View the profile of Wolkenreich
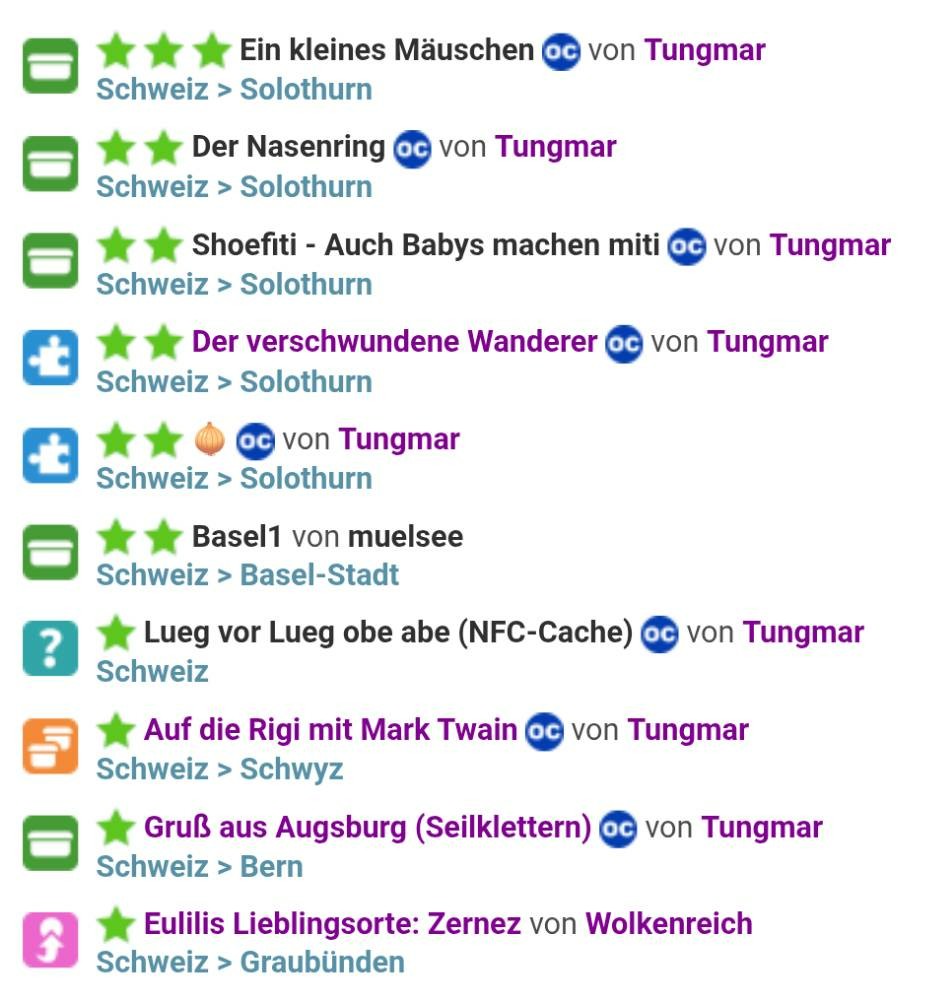 click(668, 924)
